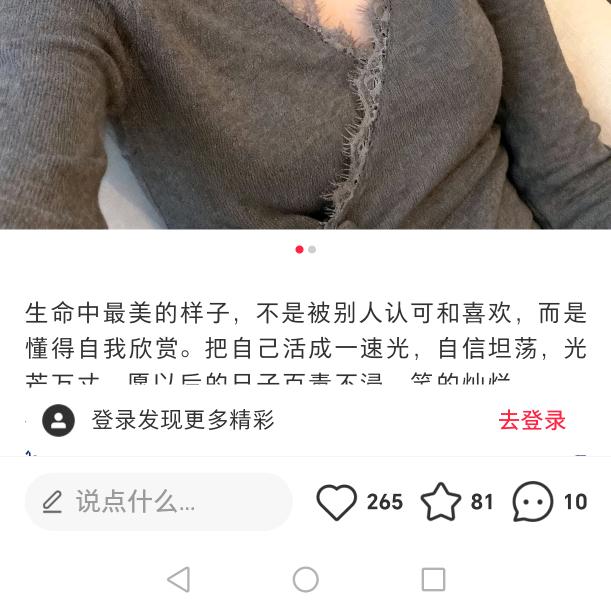Tap the 去登录 login link
Image resolution: width=611 pixels, height=611 pixels.
(532, 421)
